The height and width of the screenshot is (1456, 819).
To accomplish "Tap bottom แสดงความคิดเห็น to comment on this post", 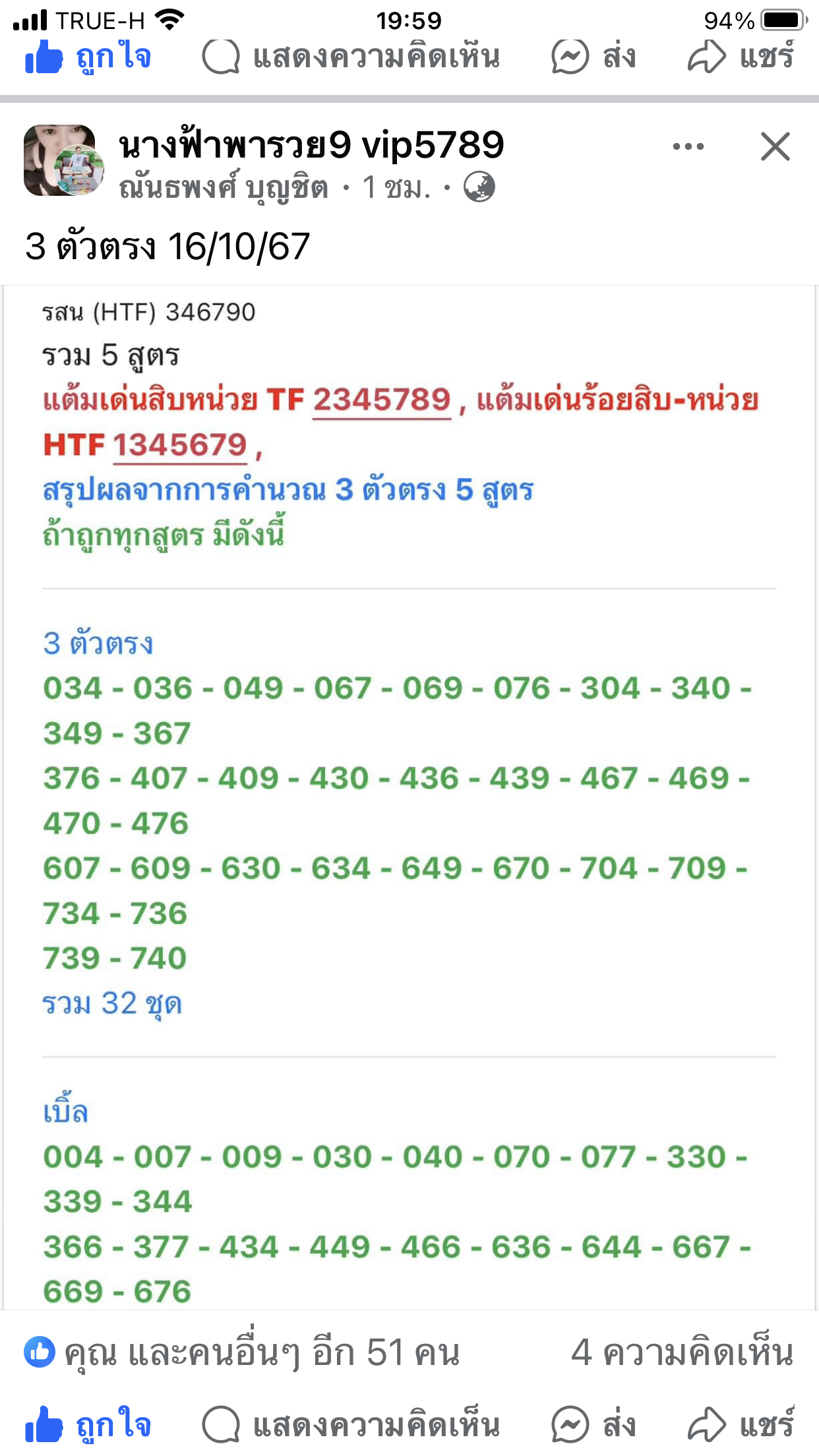I will point(351,1424).
